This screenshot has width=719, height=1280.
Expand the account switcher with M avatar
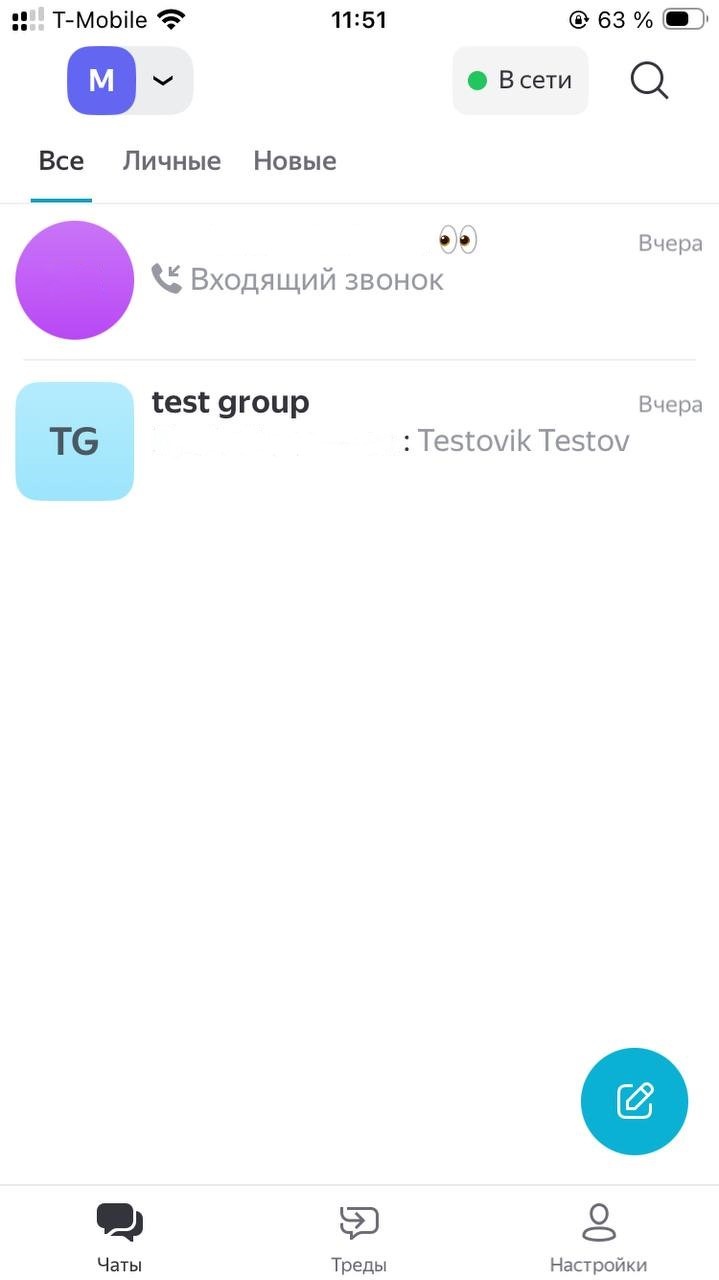point(130,81)
